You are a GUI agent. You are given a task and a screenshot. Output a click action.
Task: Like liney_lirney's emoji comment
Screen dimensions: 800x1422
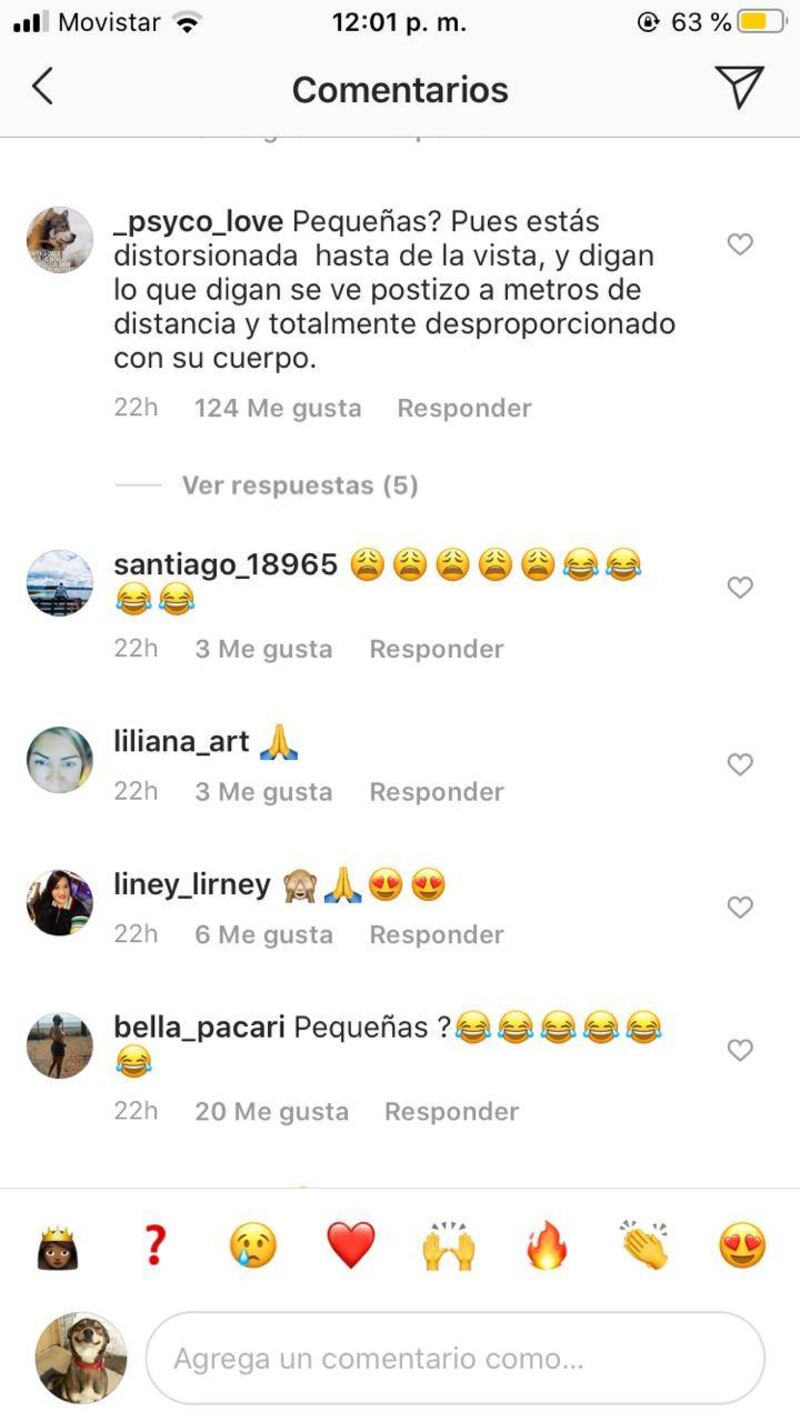(x=740, y=908)
